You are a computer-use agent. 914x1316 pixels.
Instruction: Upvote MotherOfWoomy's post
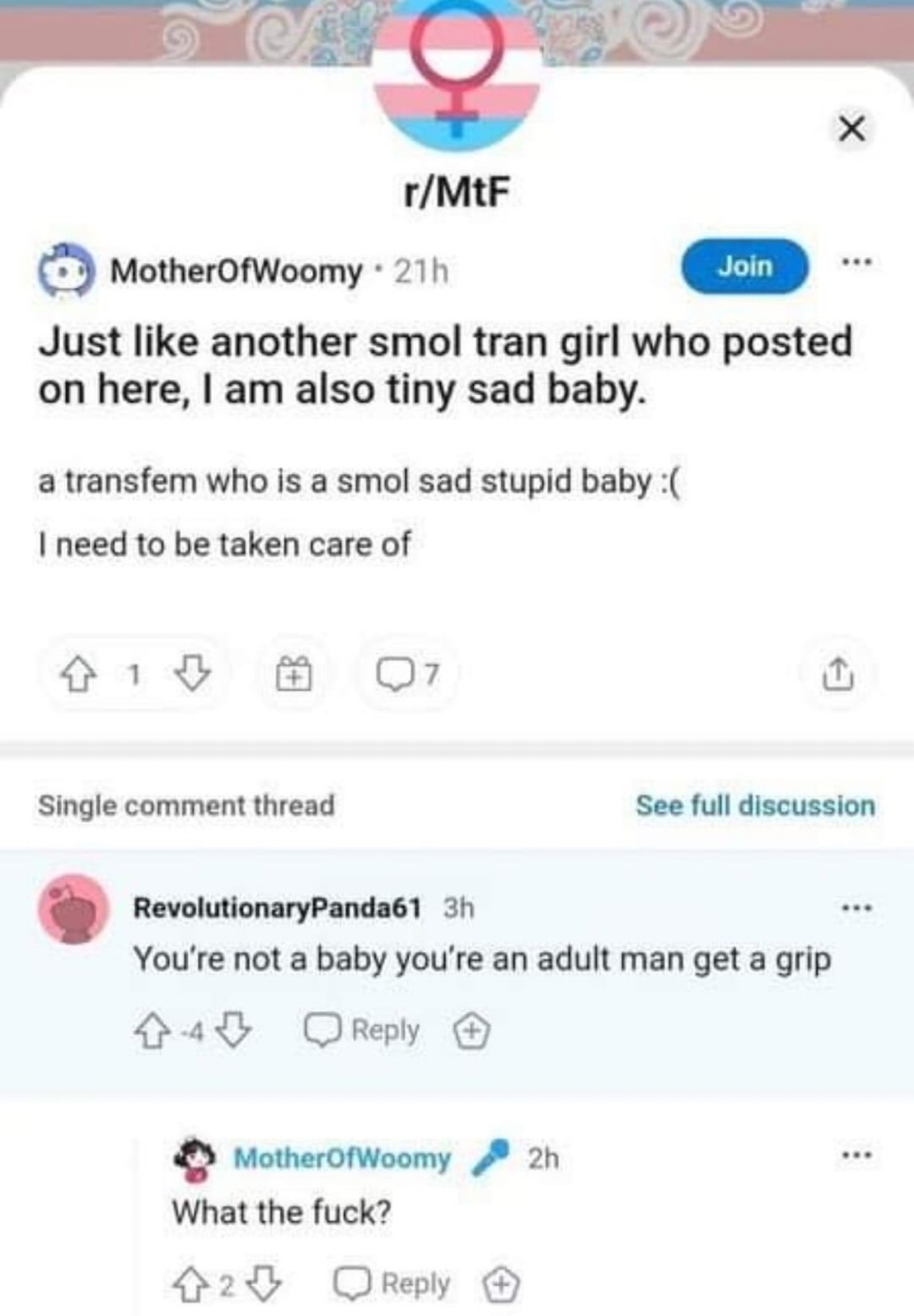pyautogui.click(x=77, y=676)
